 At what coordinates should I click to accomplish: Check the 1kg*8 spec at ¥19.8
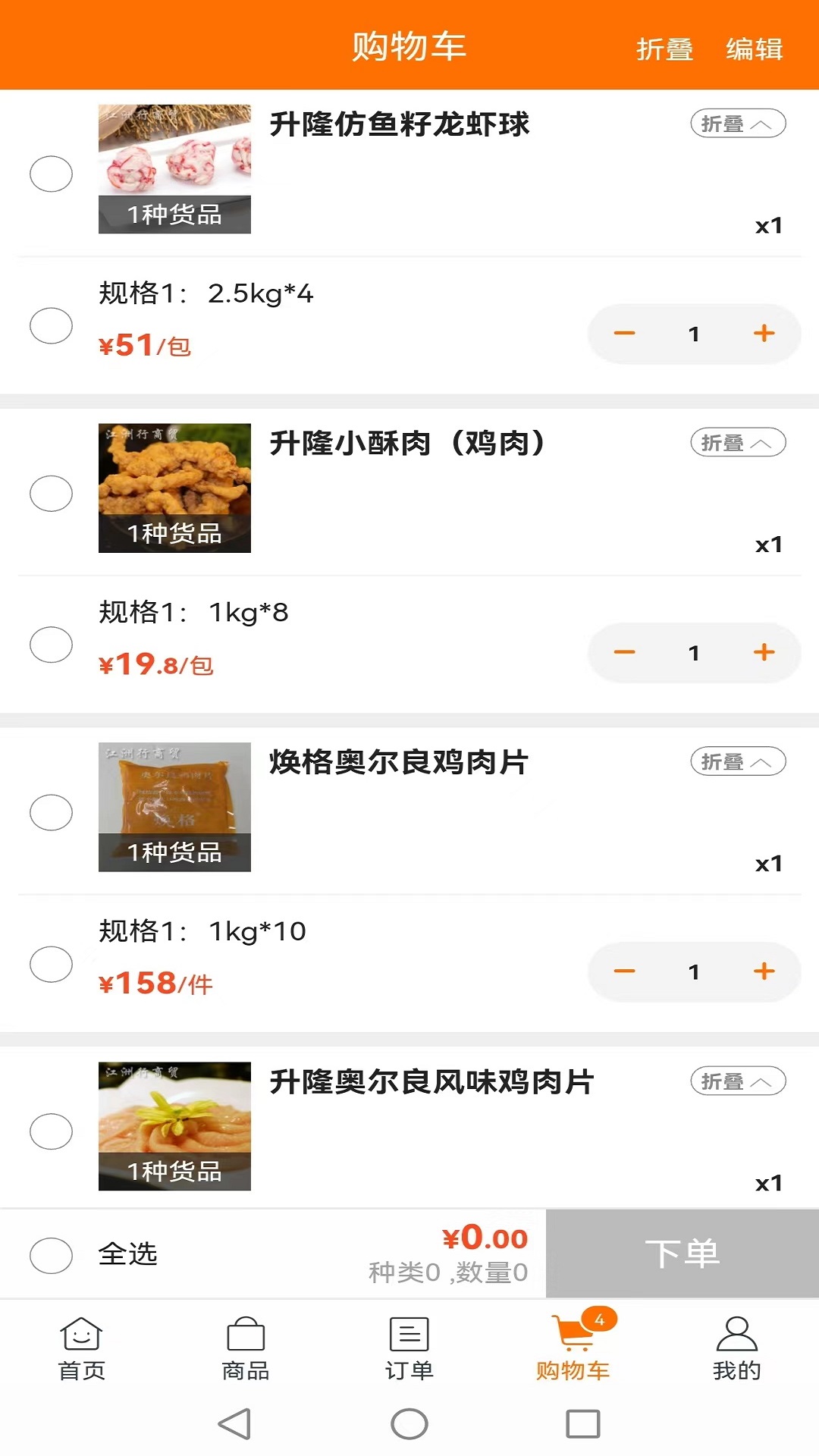51,645
